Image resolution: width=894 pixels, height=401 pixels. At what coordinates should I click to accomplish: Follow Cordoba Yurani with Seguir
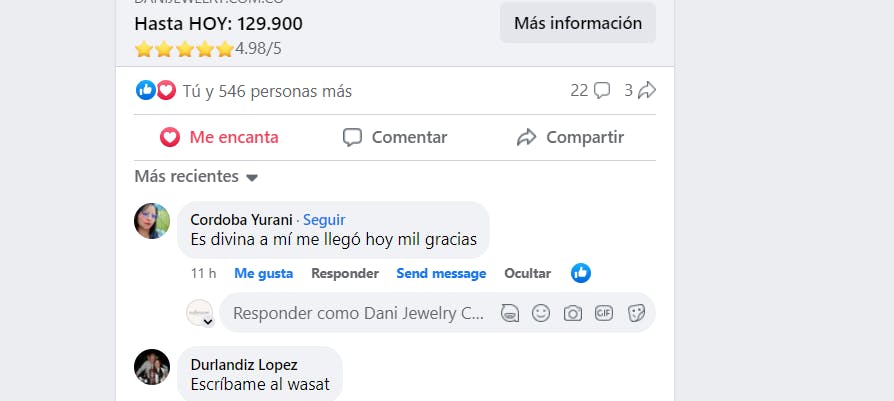[x=324, y=220]
